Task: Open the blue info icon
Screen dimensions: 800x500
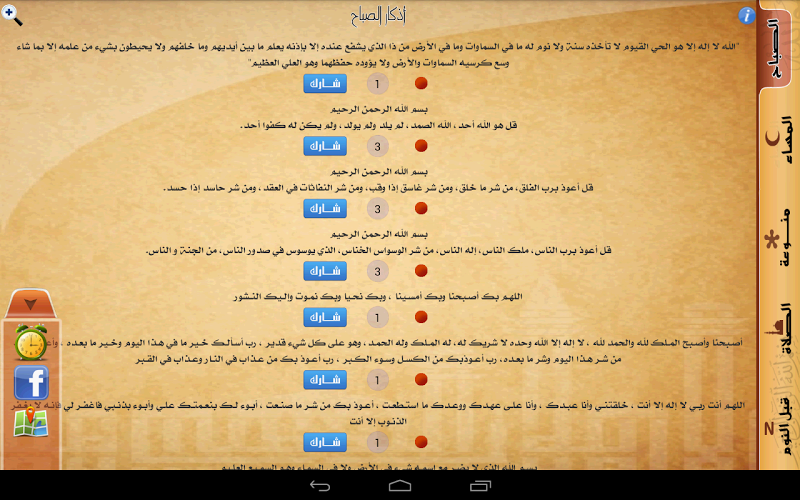Action: tap(746, 15)
